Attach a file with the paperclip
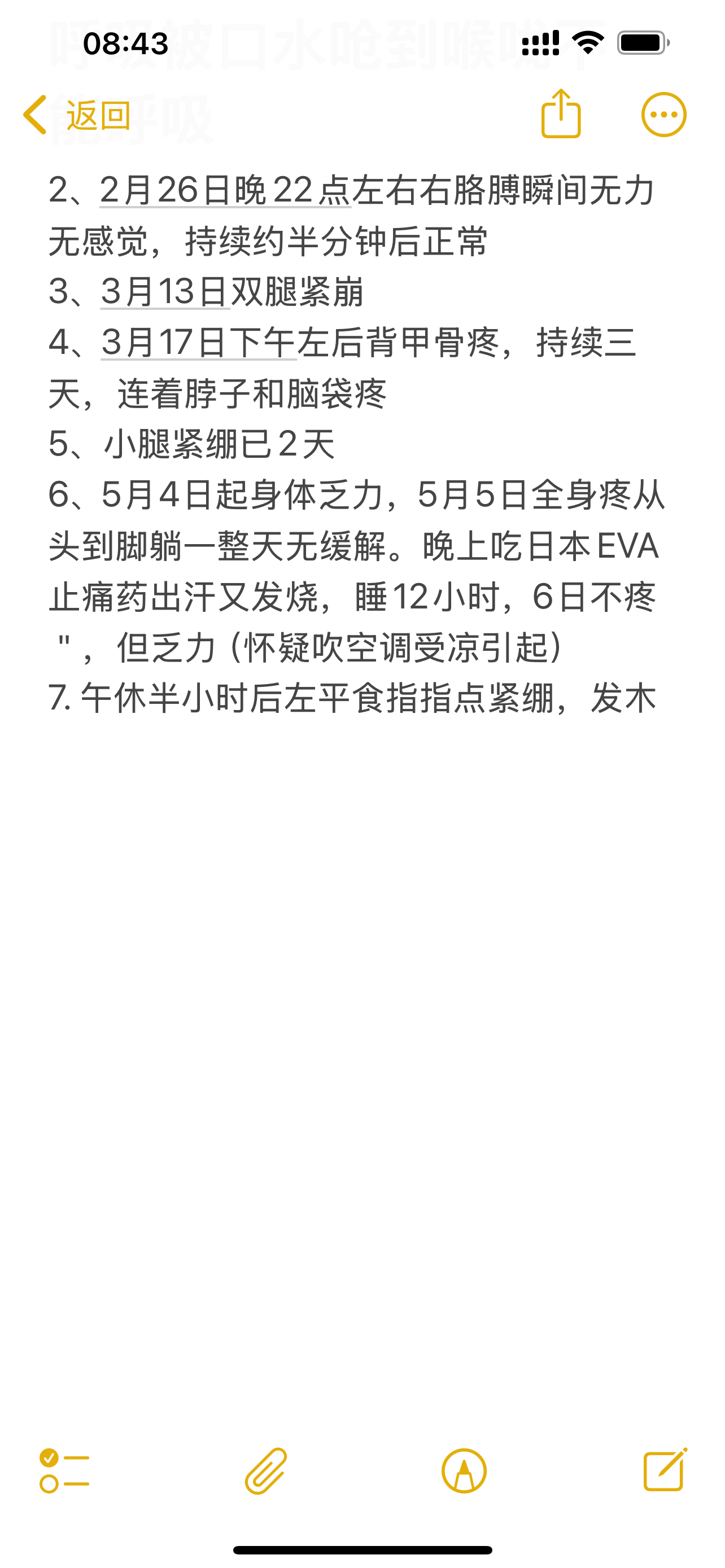 [266, 1470]
